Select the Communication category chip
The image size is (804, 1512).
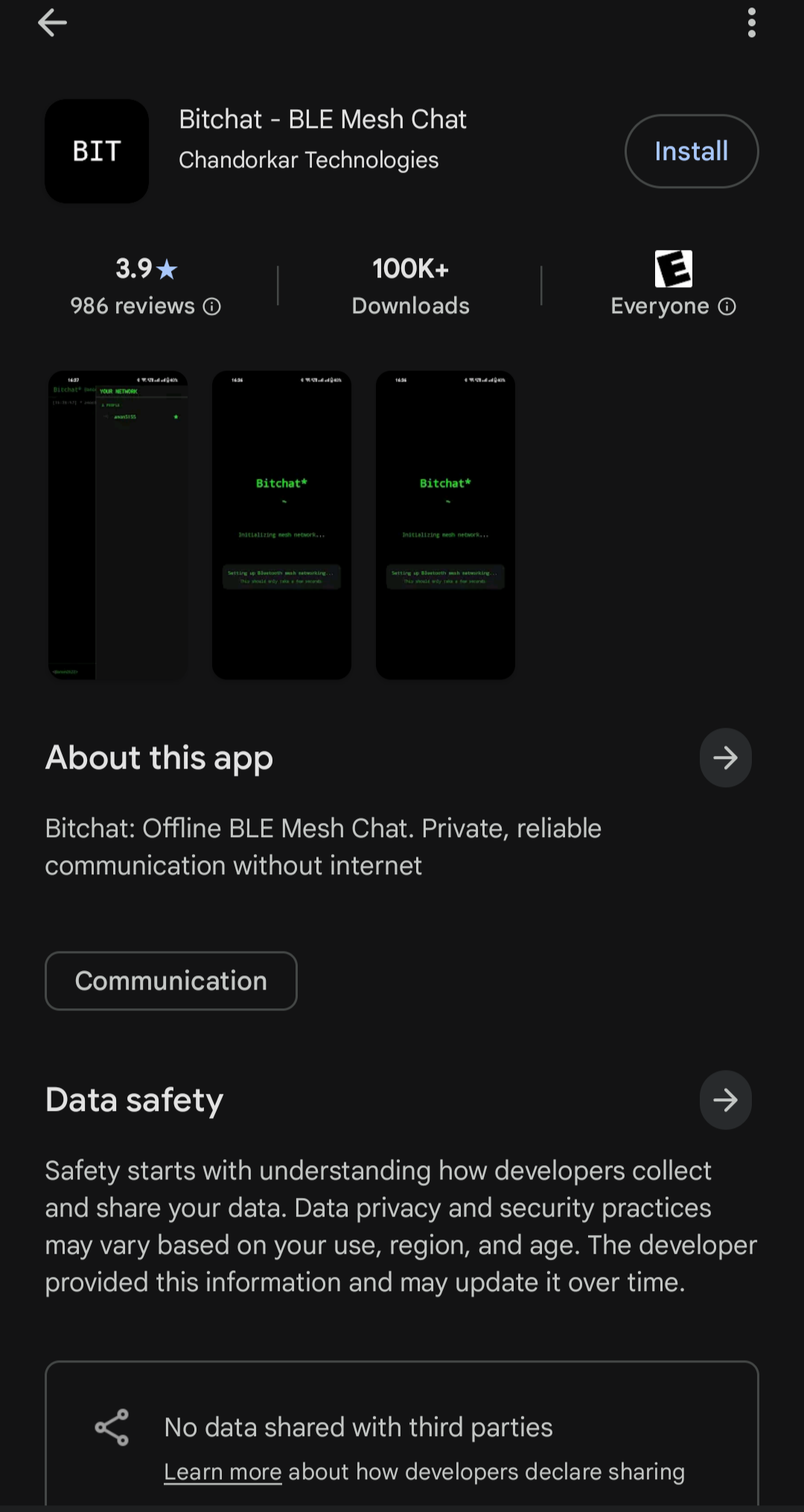171,981
